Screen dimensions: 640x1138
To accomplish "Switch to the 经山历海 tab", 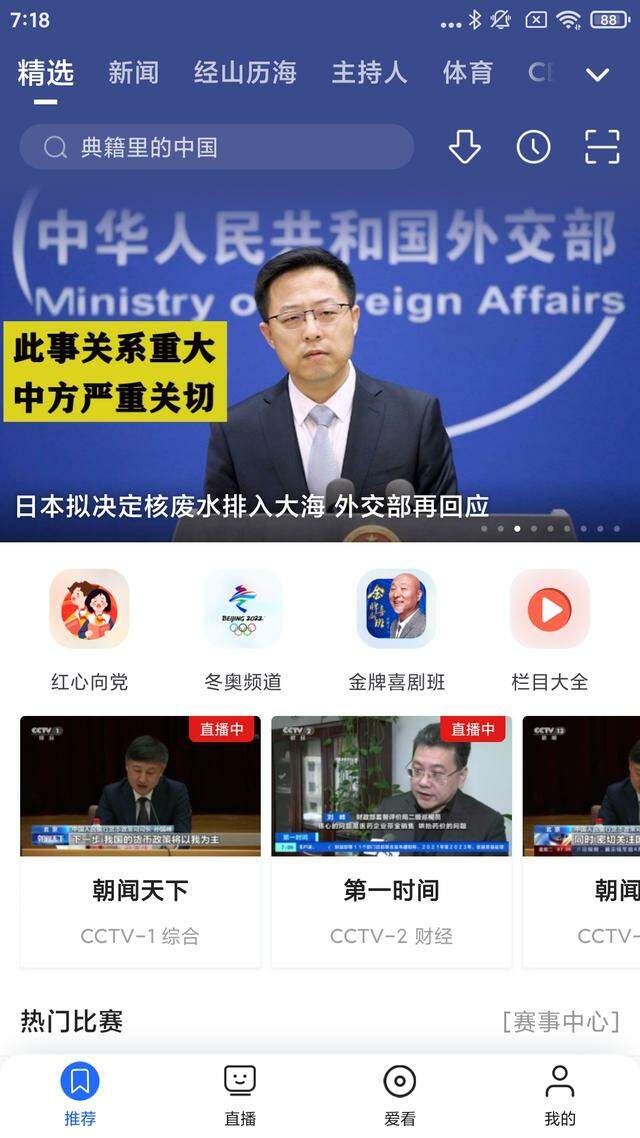I will [245, 72].
